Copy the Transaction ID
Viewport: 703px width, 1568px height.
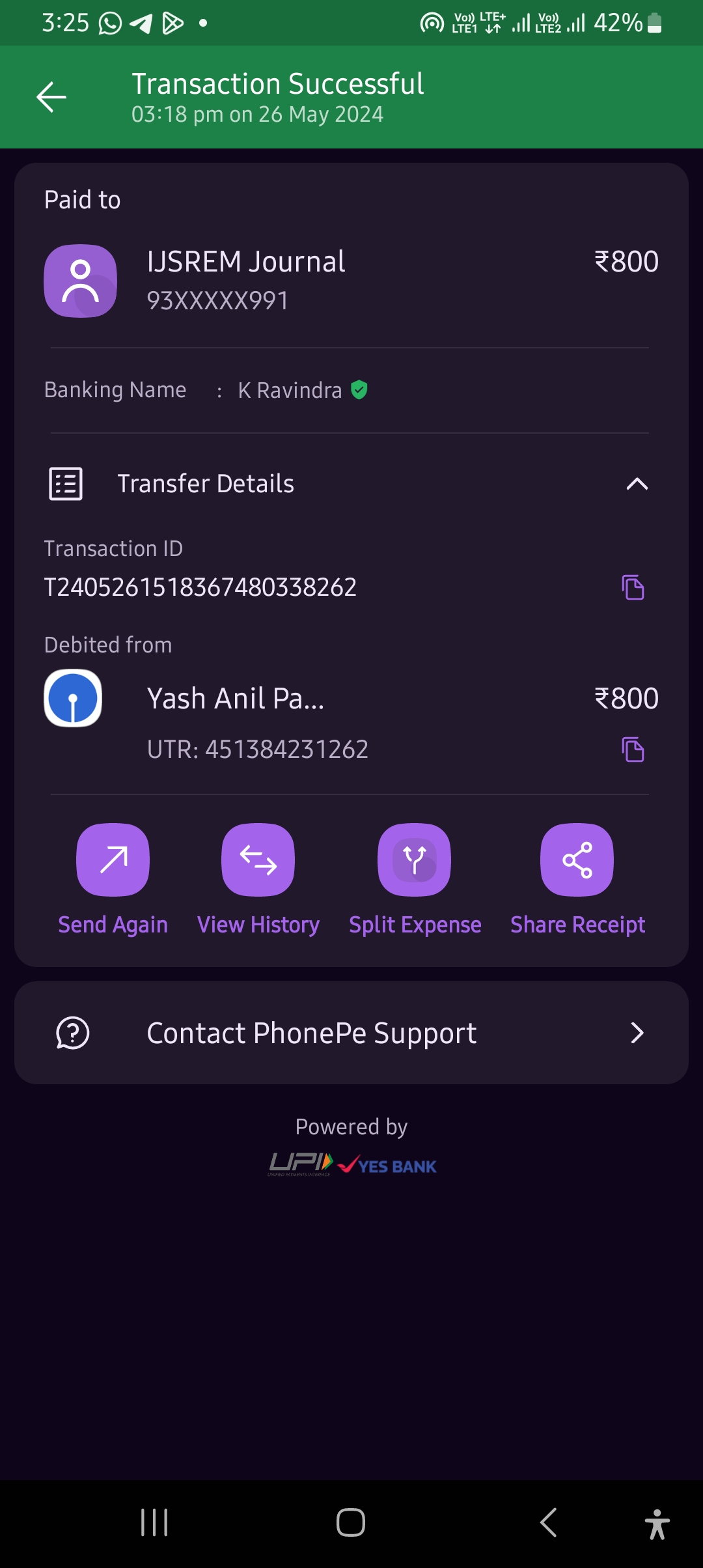(633, 587)
